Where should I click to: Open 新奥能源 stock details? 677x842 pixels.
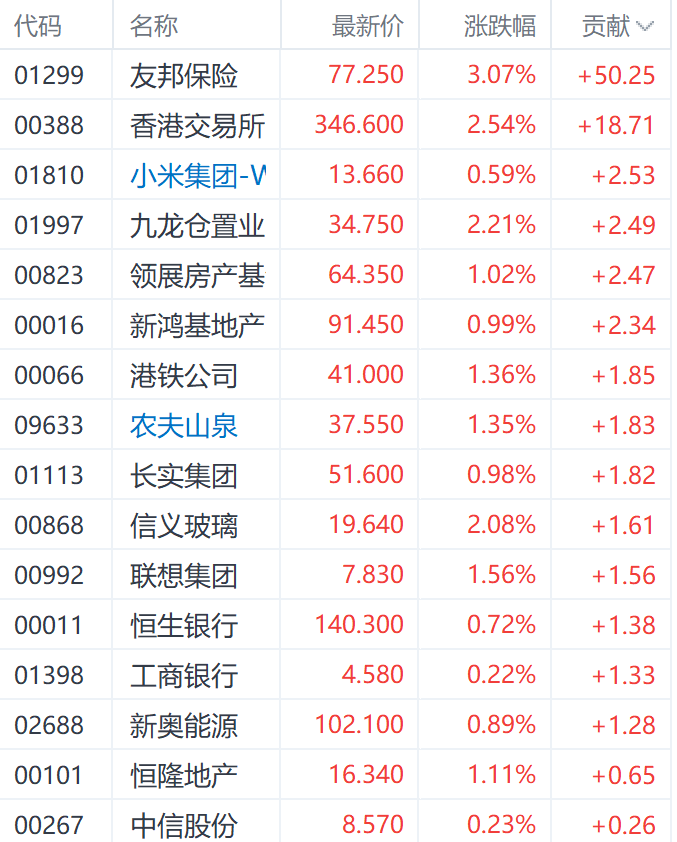(x=184, y=725)
